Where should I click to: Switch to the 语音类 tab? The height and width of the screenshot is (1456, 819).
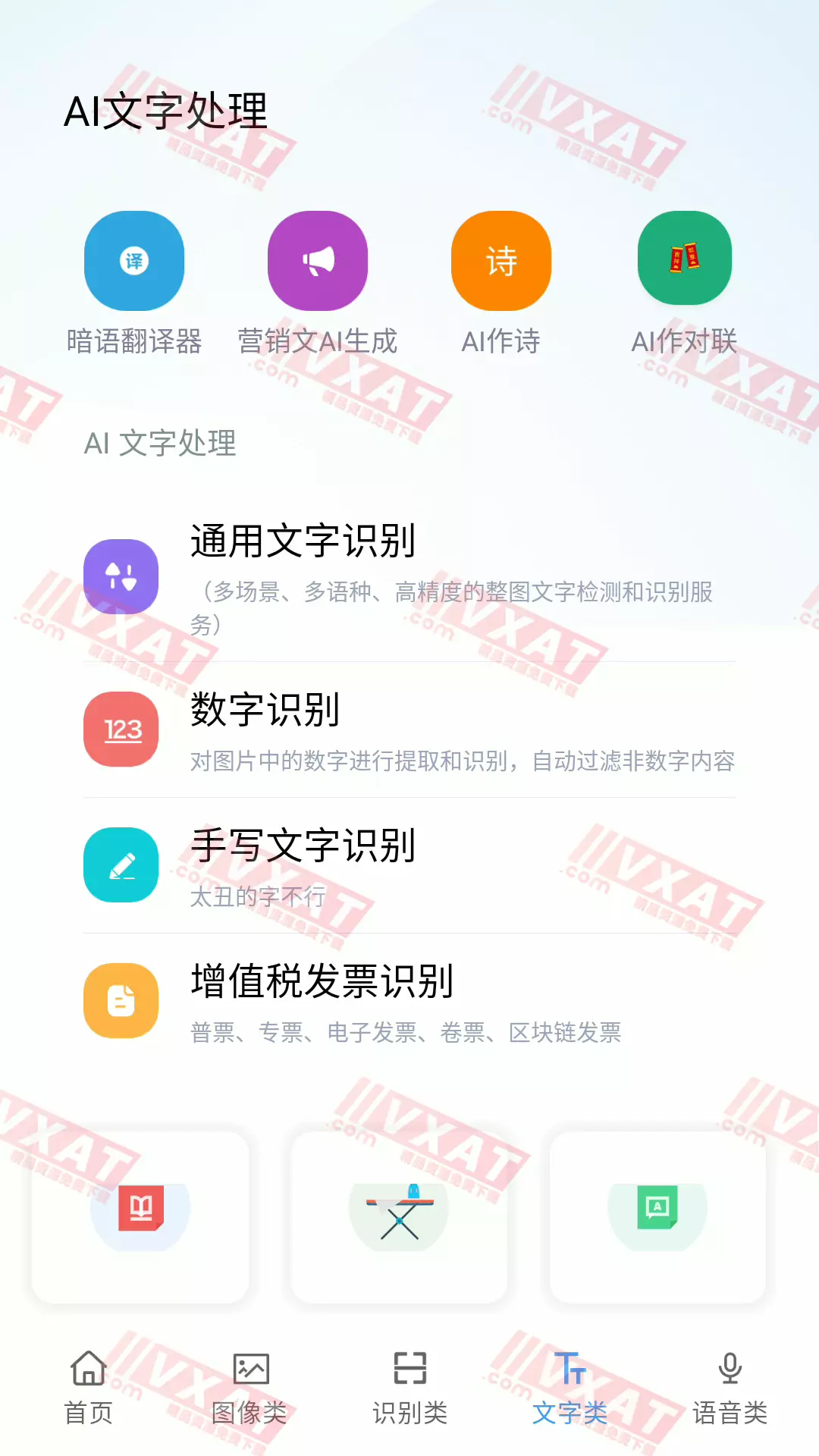(x=730, y=1389)
